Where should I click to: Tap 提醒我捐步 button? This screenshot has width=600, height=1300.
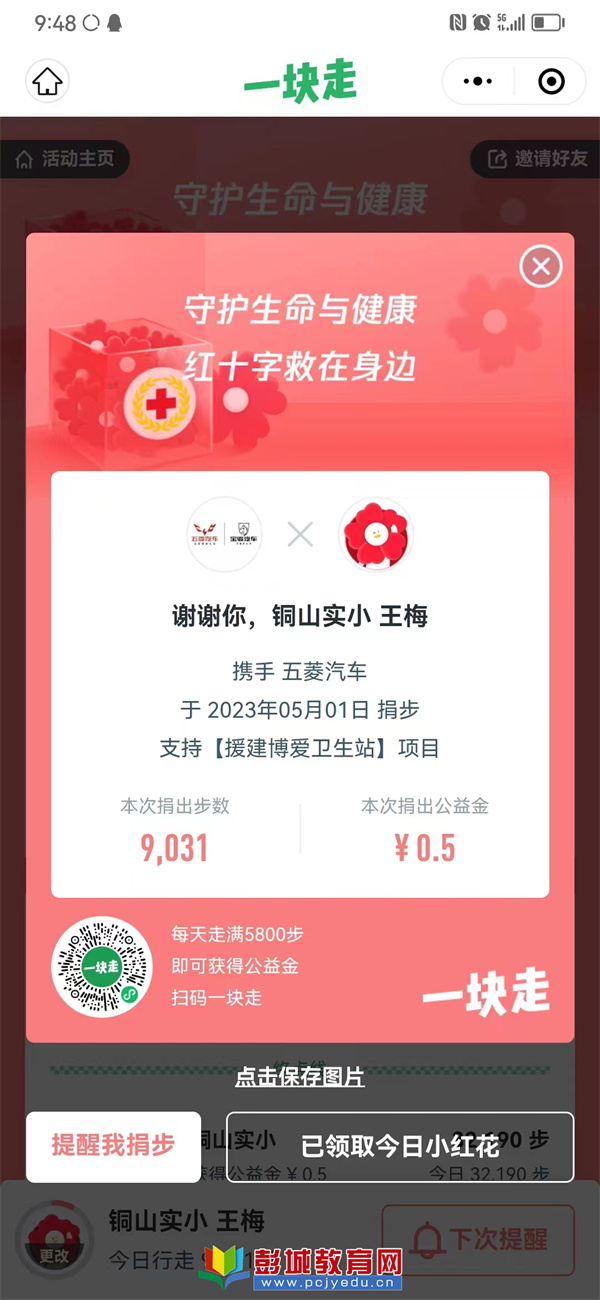113,1146
